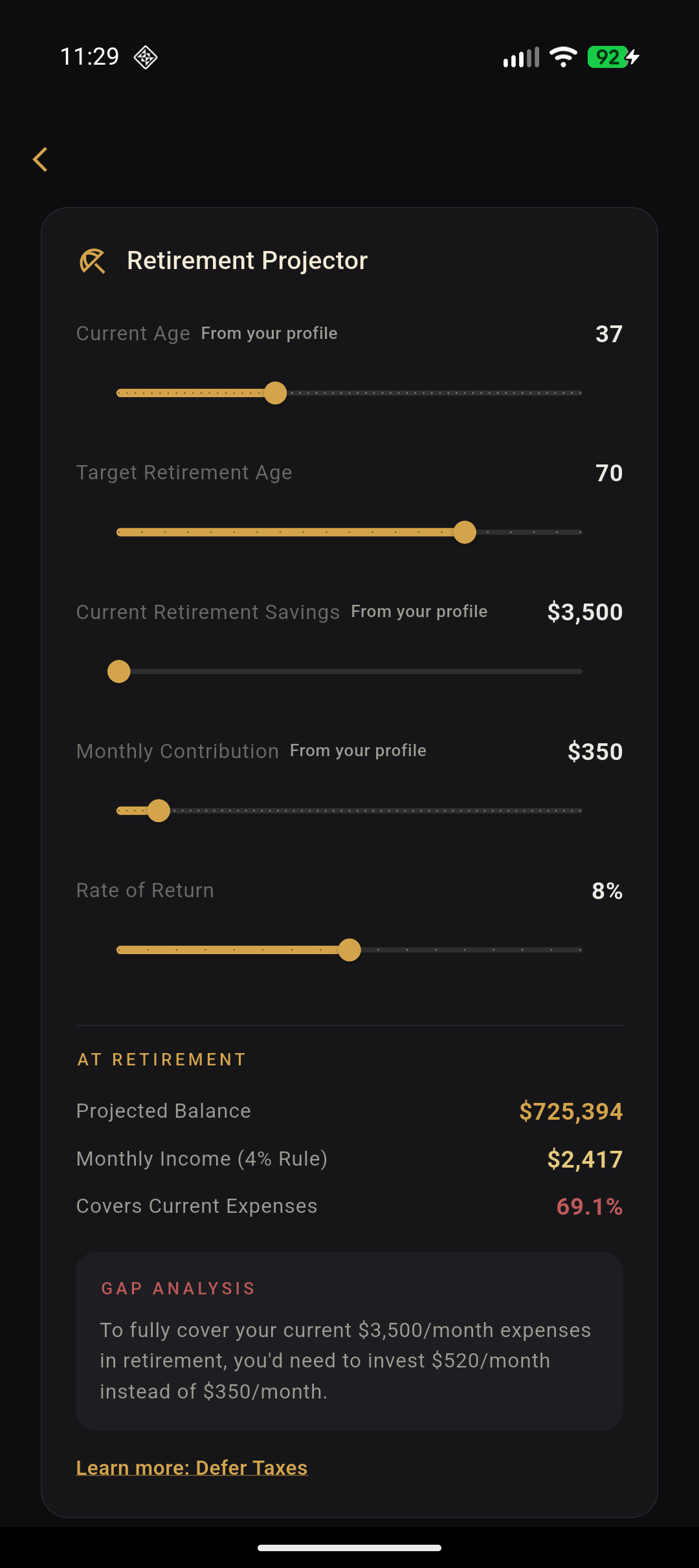Click the Rate of Return slider thumb
The image size is (699, 1568).
349,949
